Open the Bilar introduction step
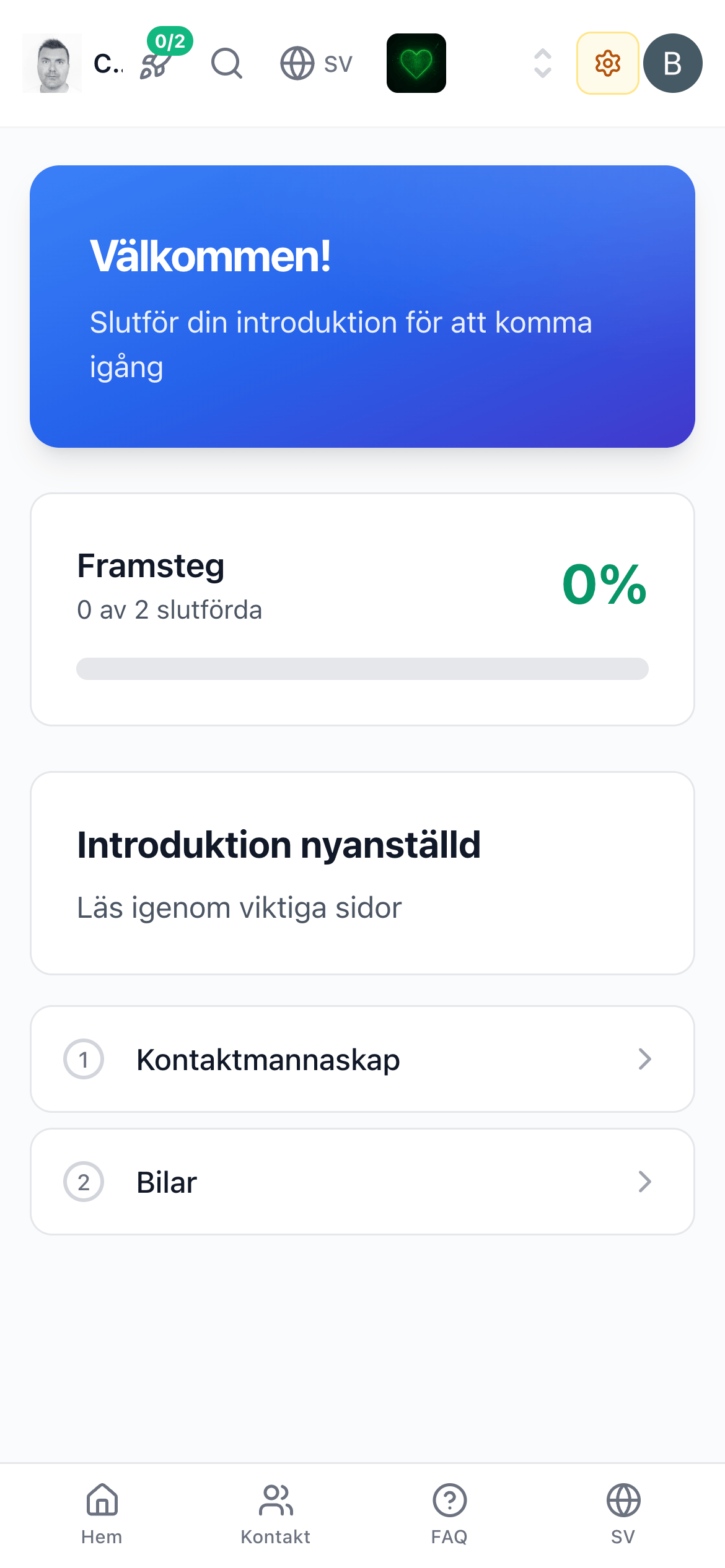Image resolution: width=725 pixels, height=1568 pixels. tap(362, 1181)
